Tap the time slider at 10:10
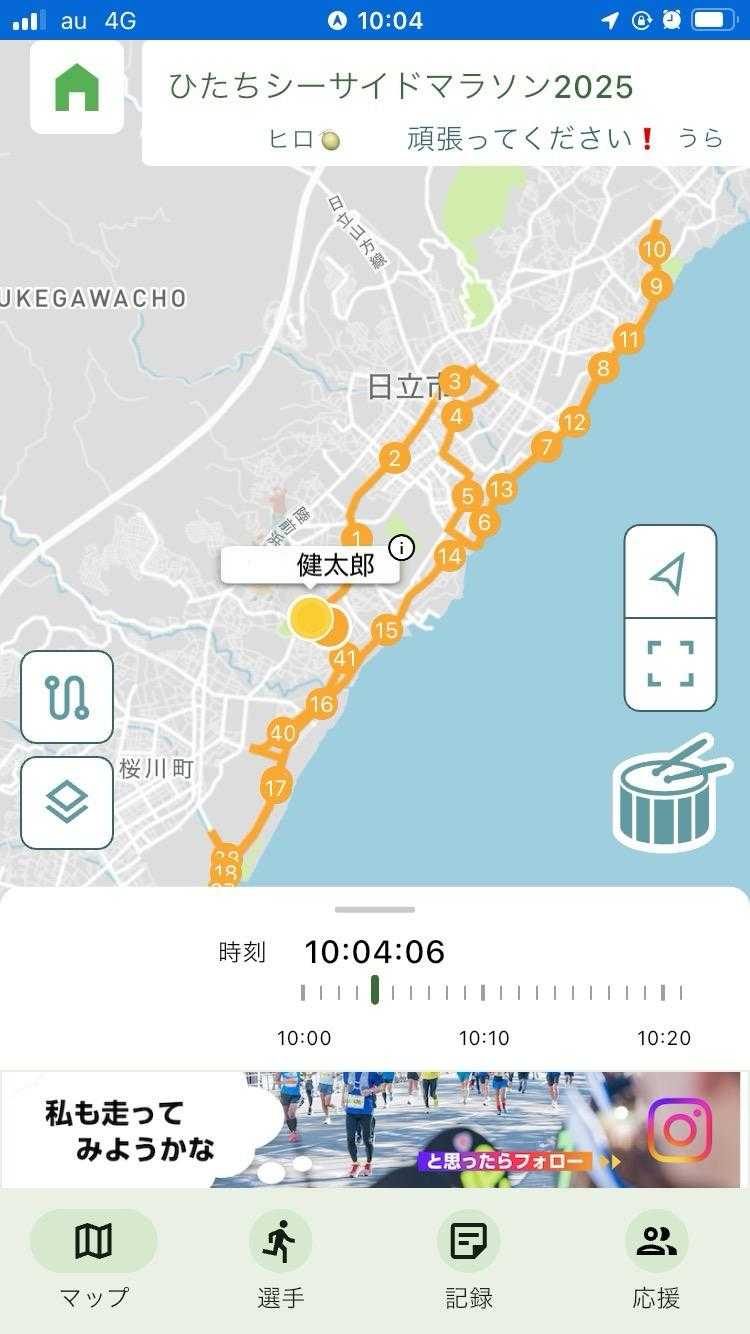The height and width of the screenshot is (1334, 750). 483,993
